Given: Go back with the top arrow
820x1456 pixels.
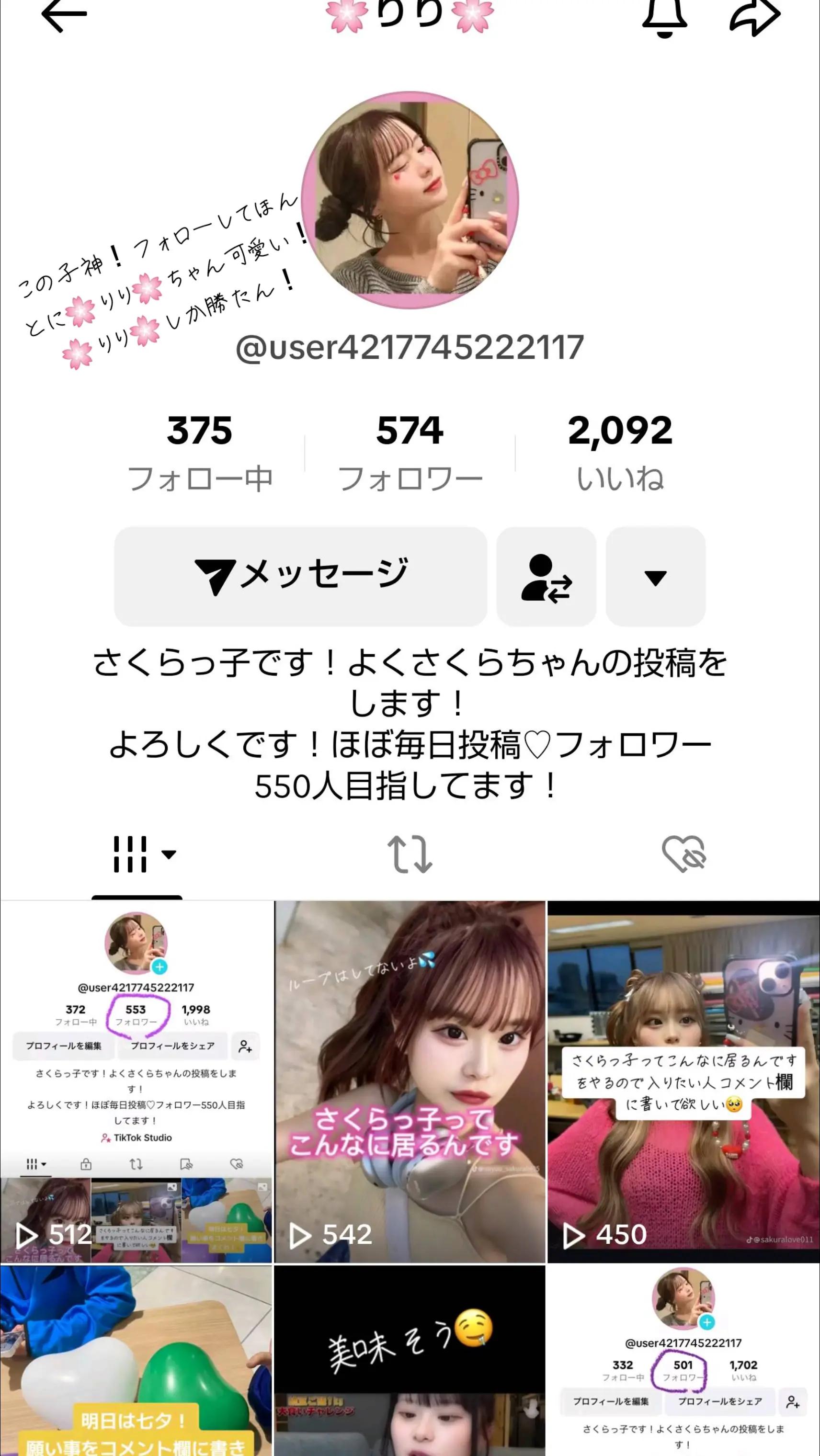Looking at the screenshot, I should coord(64,15).
